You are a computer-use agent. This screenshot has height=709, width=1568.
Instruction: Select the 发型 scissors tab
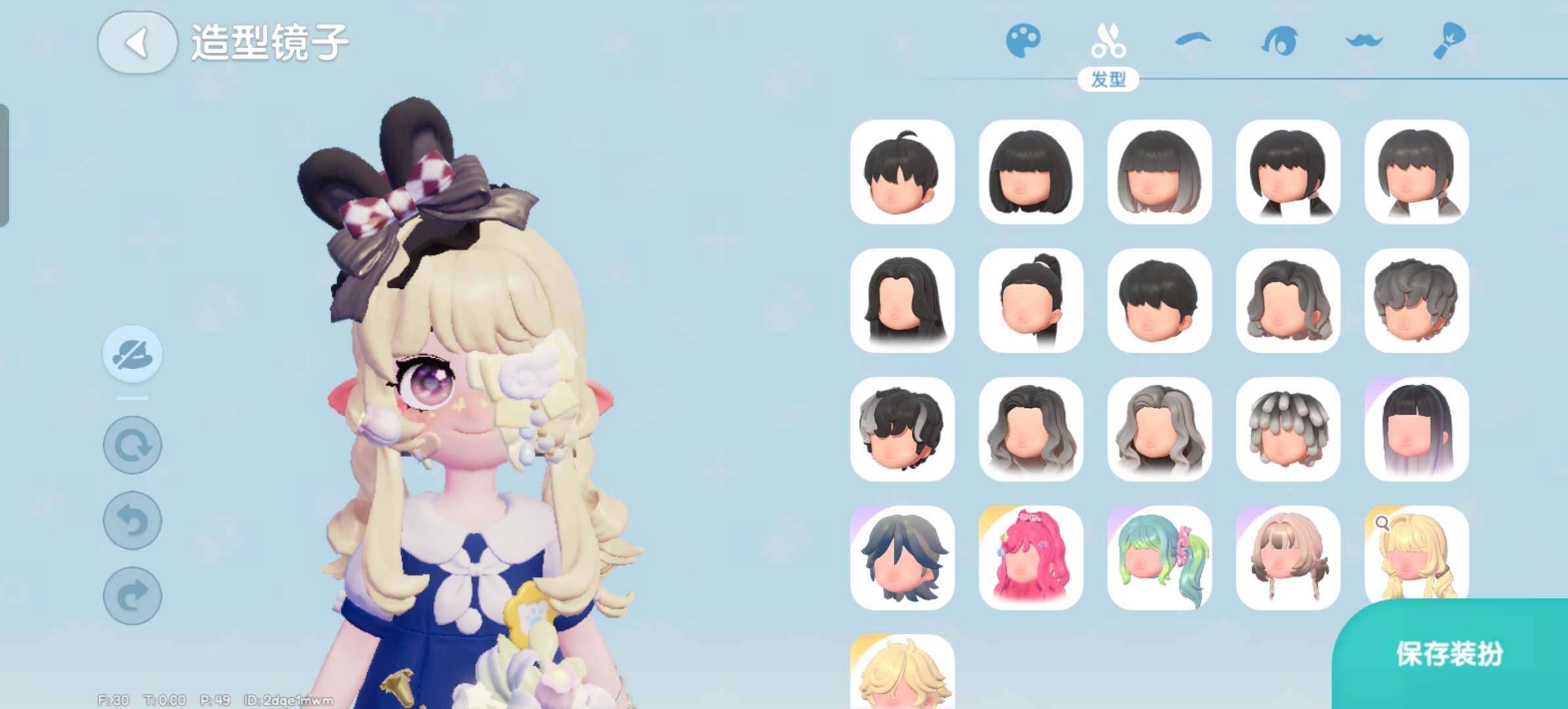[x=1108, y=41]
